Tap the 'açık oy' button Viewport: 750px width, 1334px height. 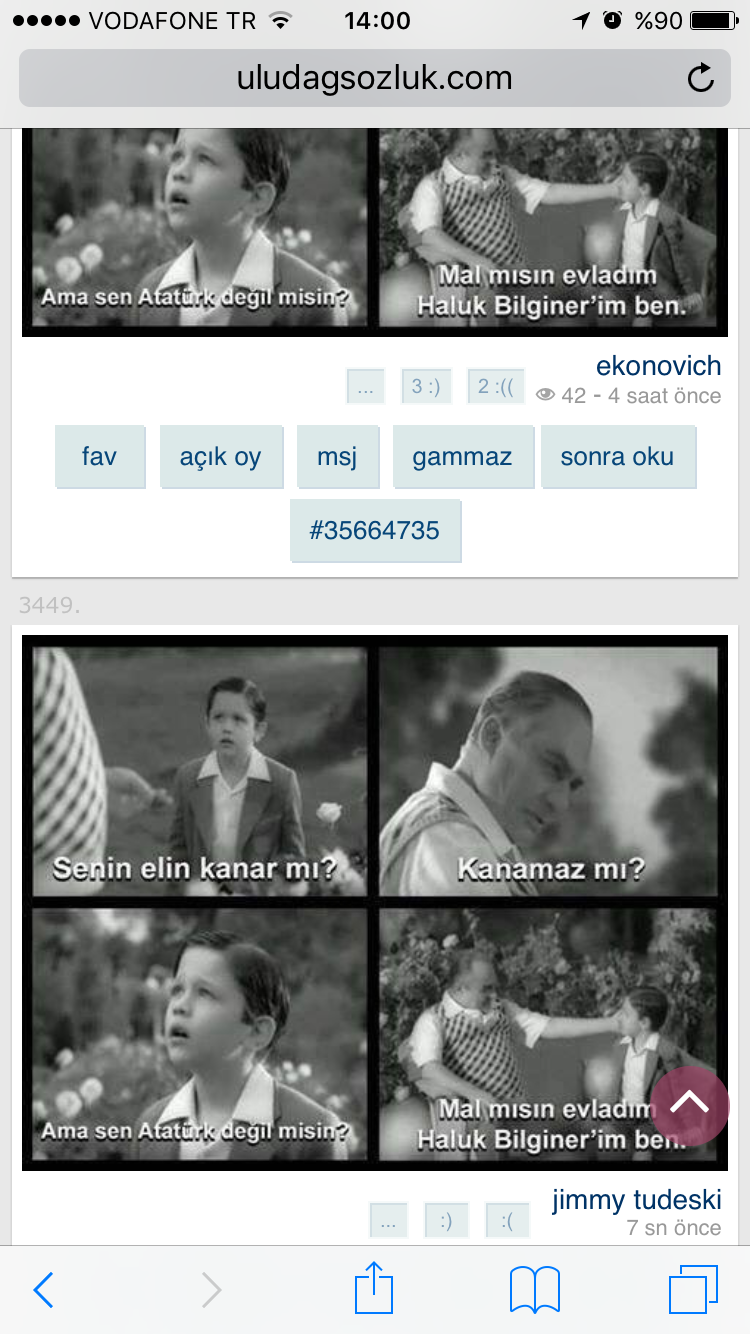[x=220, y=457]
